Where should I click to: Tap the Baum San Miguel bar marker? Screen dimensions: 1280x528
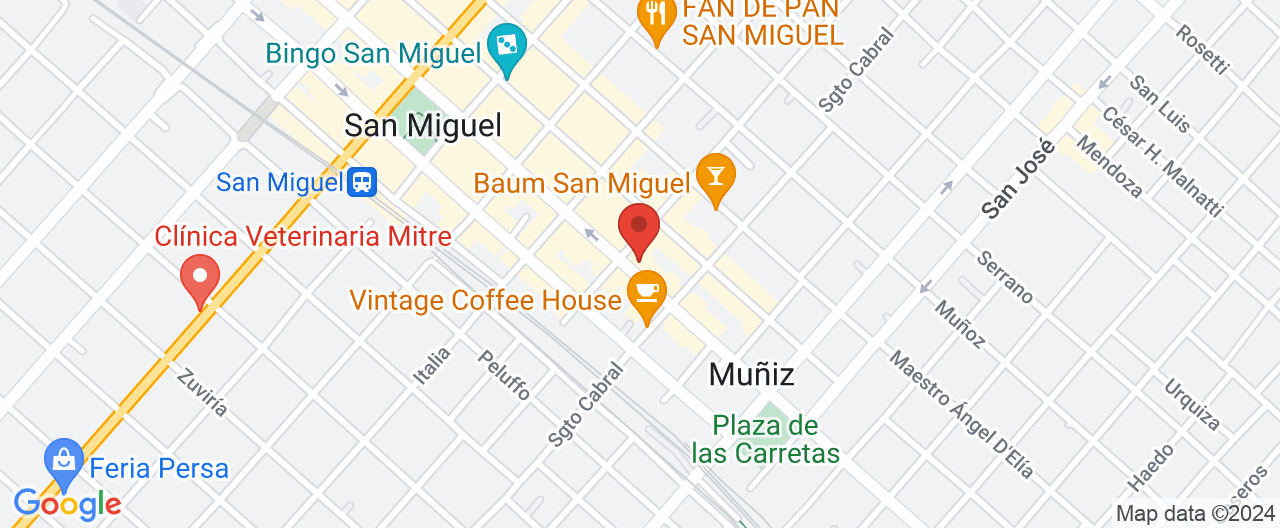pyautogui.click(x=715, y=176)
